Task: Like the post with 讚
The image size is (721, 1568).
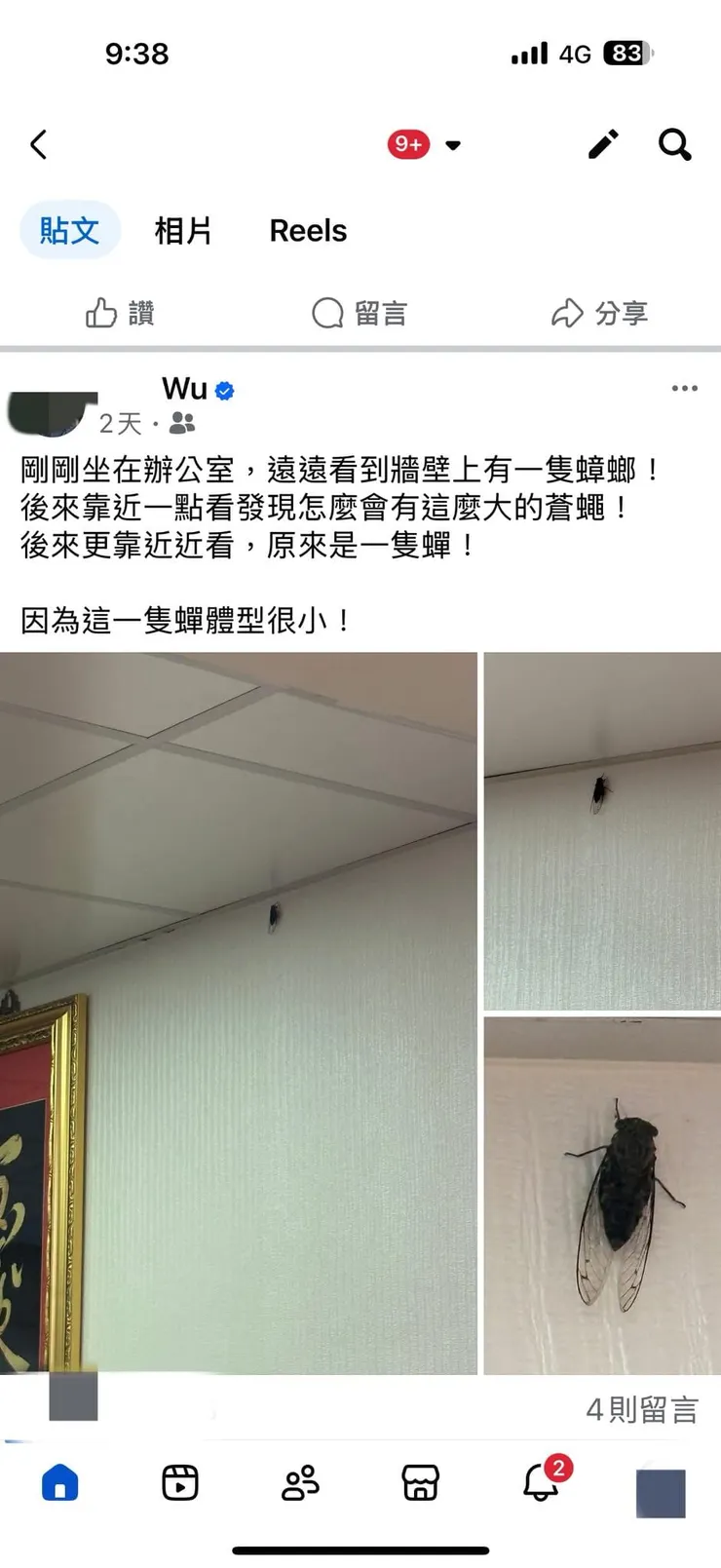Action: (x=120, y=313)
